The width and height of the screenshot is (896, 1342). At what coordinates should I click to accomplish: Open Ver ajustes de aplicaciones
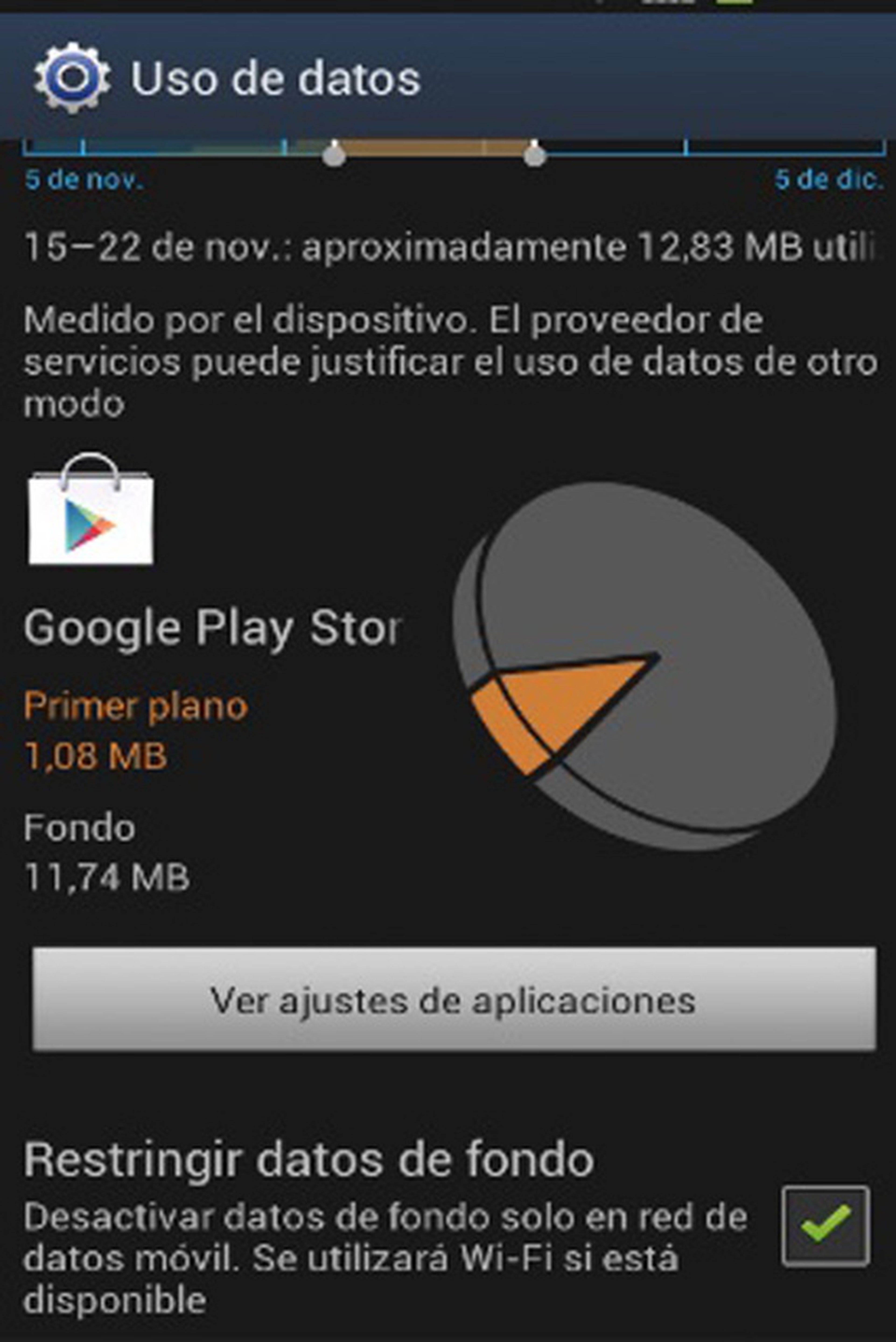(454, 999)
